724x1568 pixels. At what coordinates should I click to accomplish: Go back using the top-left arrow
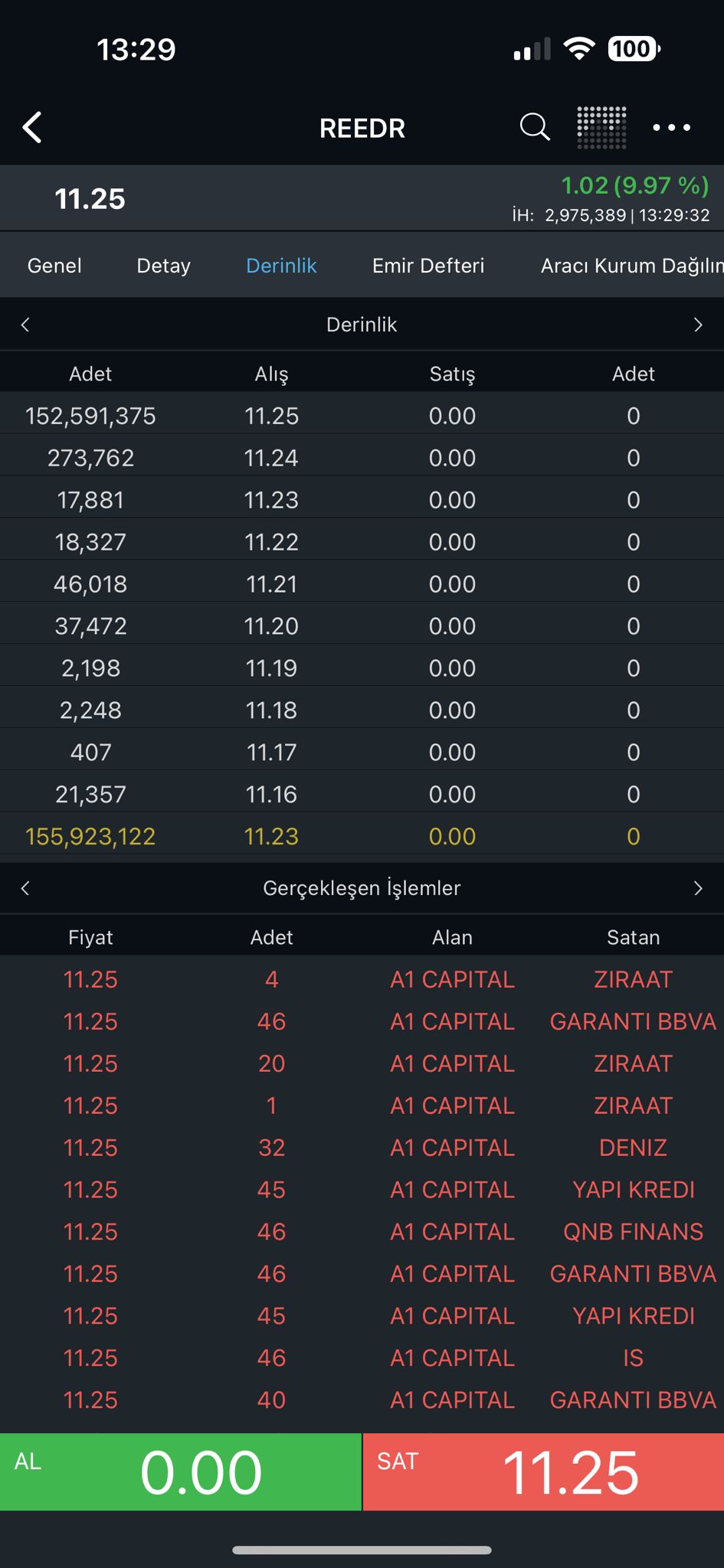click(32, 128)
